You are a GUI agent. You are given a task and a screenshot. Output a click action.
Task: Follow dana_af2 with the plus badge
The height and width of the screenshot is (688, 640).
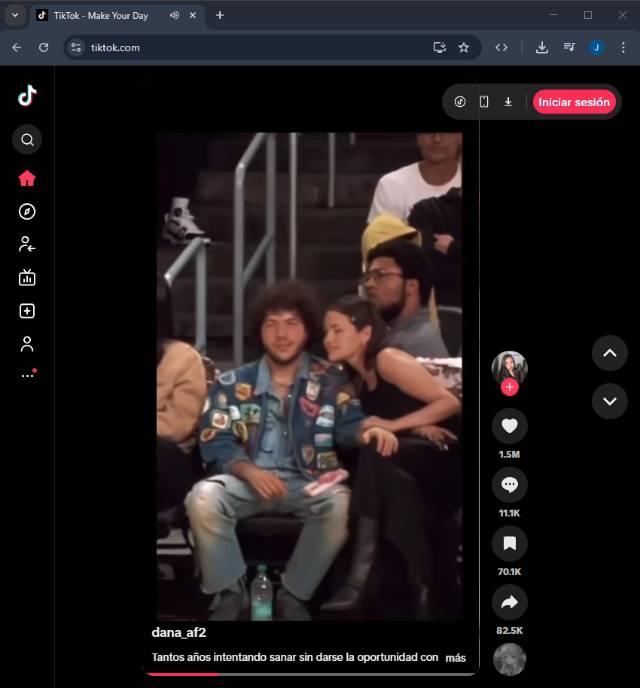click(x=510, y=387)
